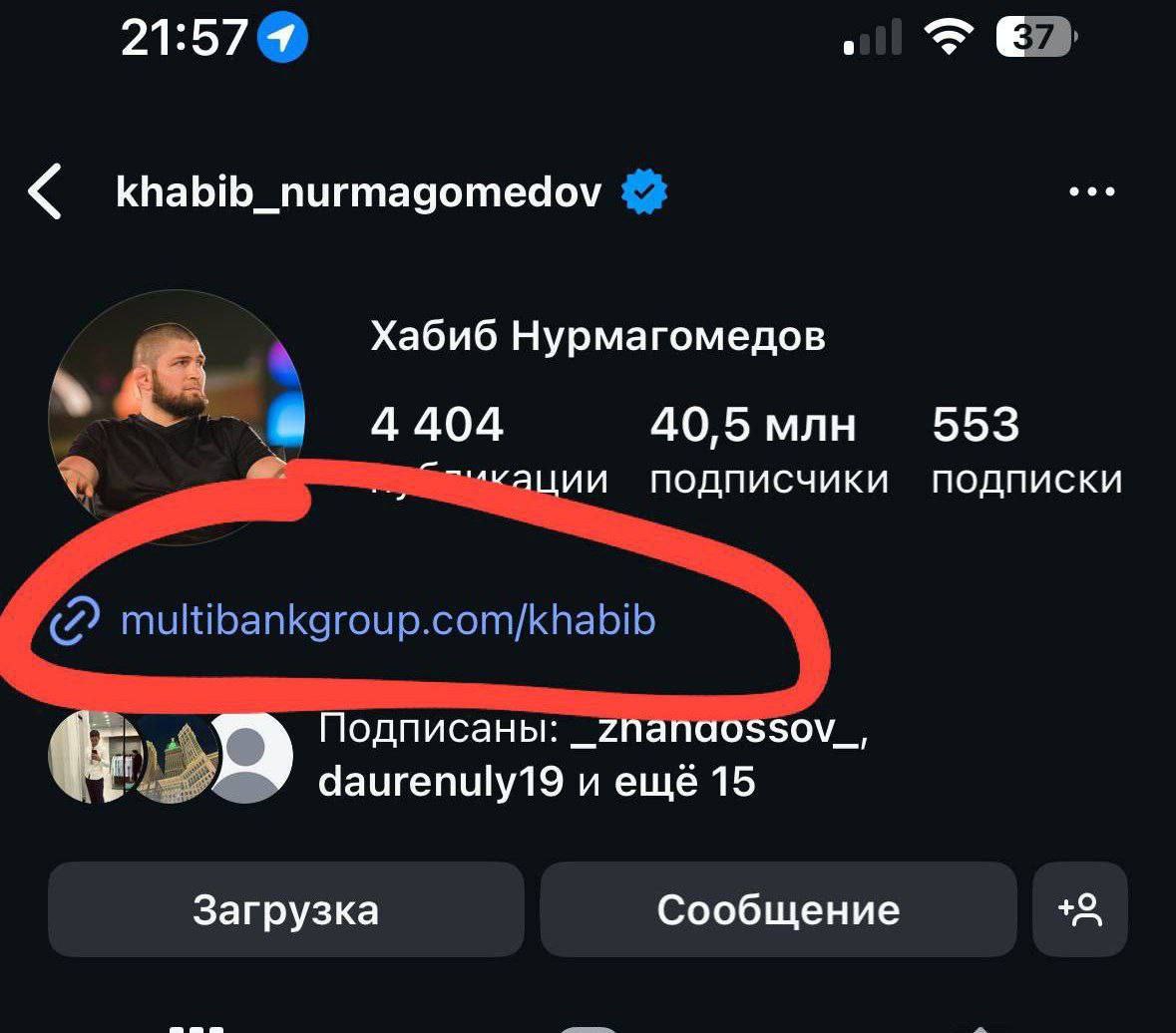This screenshot has width=1176, height=1033.
Task: View the 40,5 млн подписчики list
Action: point(768,451)
